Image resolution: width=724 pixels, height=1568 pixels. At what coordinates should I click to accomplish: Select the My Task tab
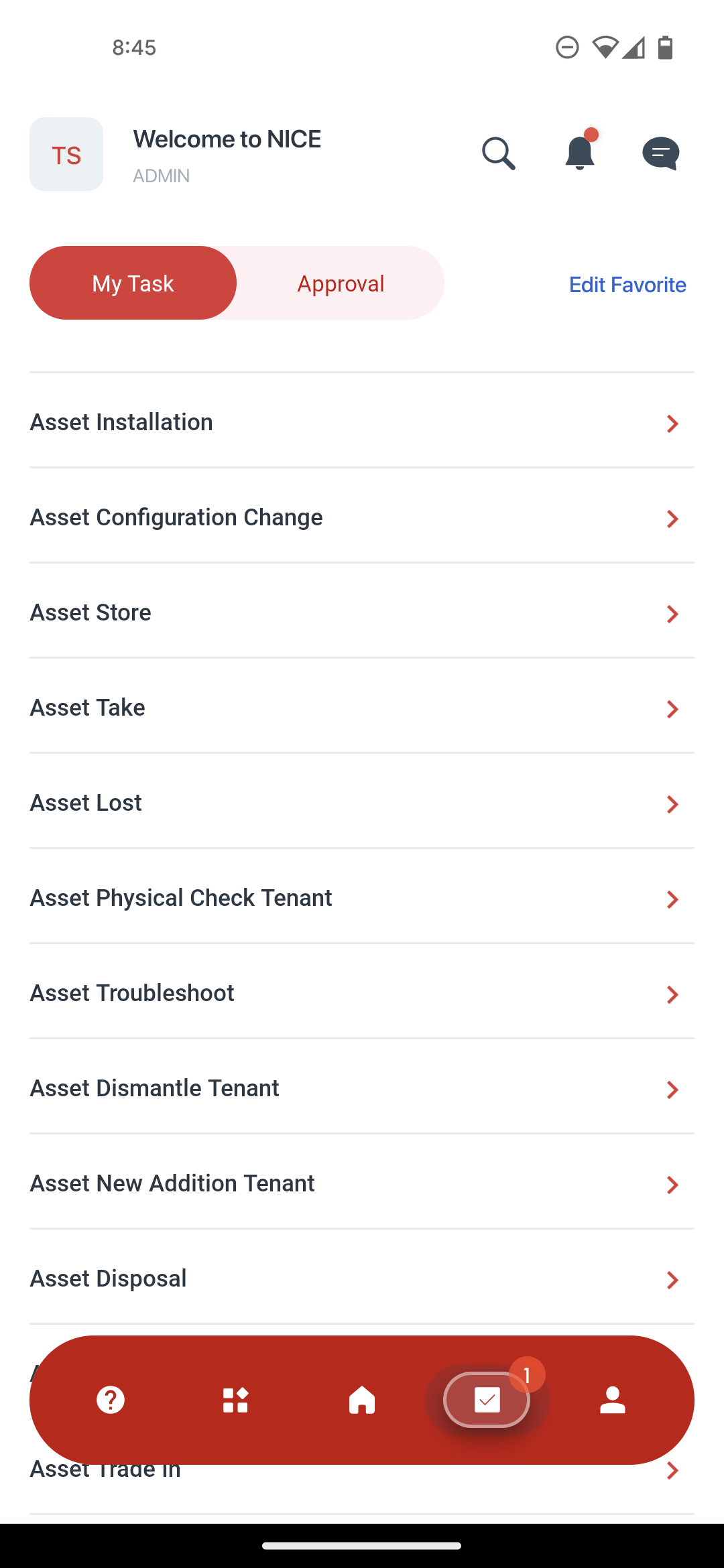pos(133,283)
